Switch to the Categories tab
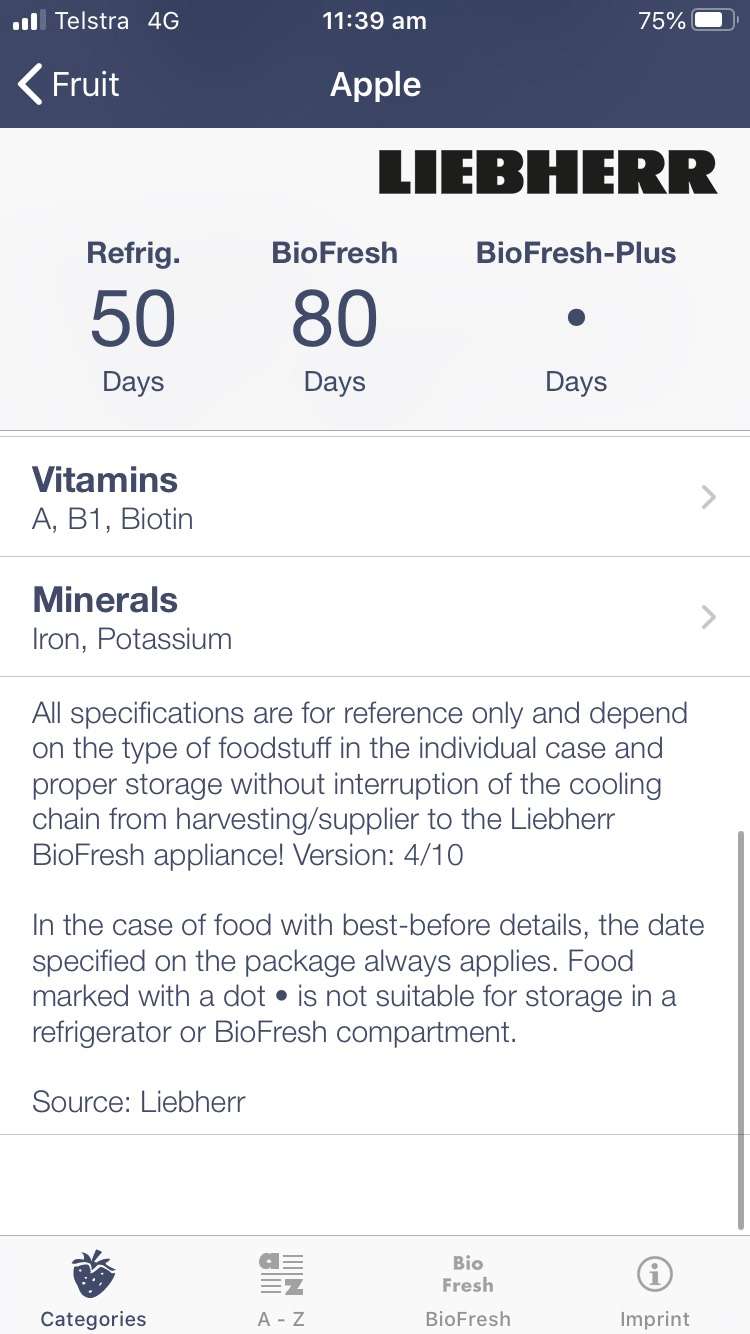This screenshot has height=1334, width=750. [93, 1288]
